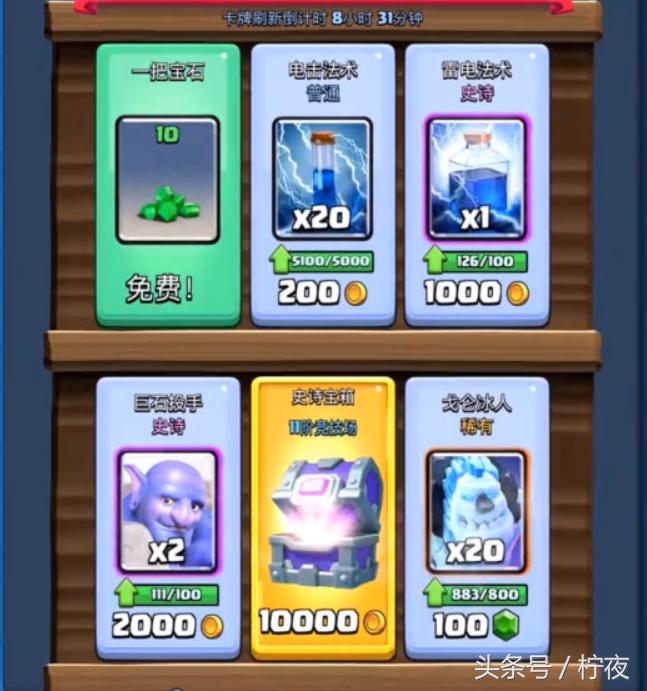Viewport: 647px width, 691px height.
Task: Select the 巨石投手 card for 2000 gold
Action: [x=168, y=515]
